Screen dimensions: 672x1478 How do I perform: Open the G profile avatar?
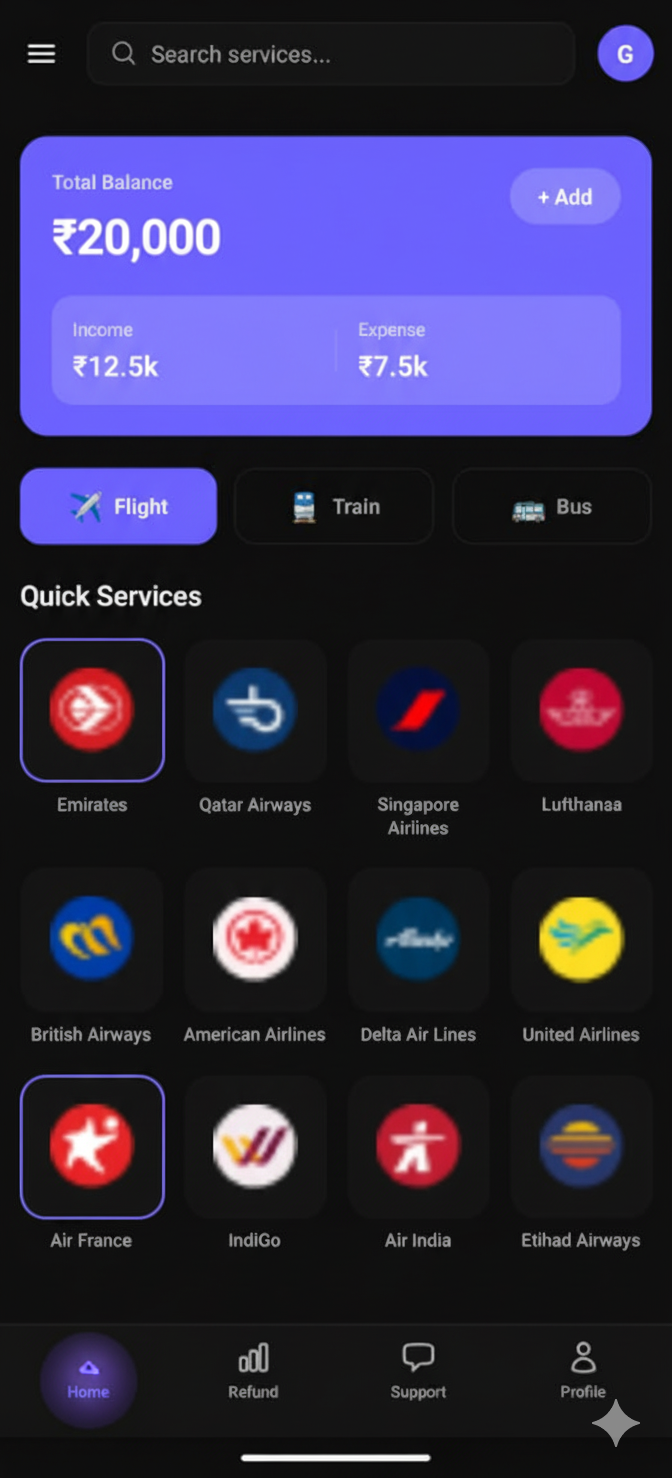[625, 54]
